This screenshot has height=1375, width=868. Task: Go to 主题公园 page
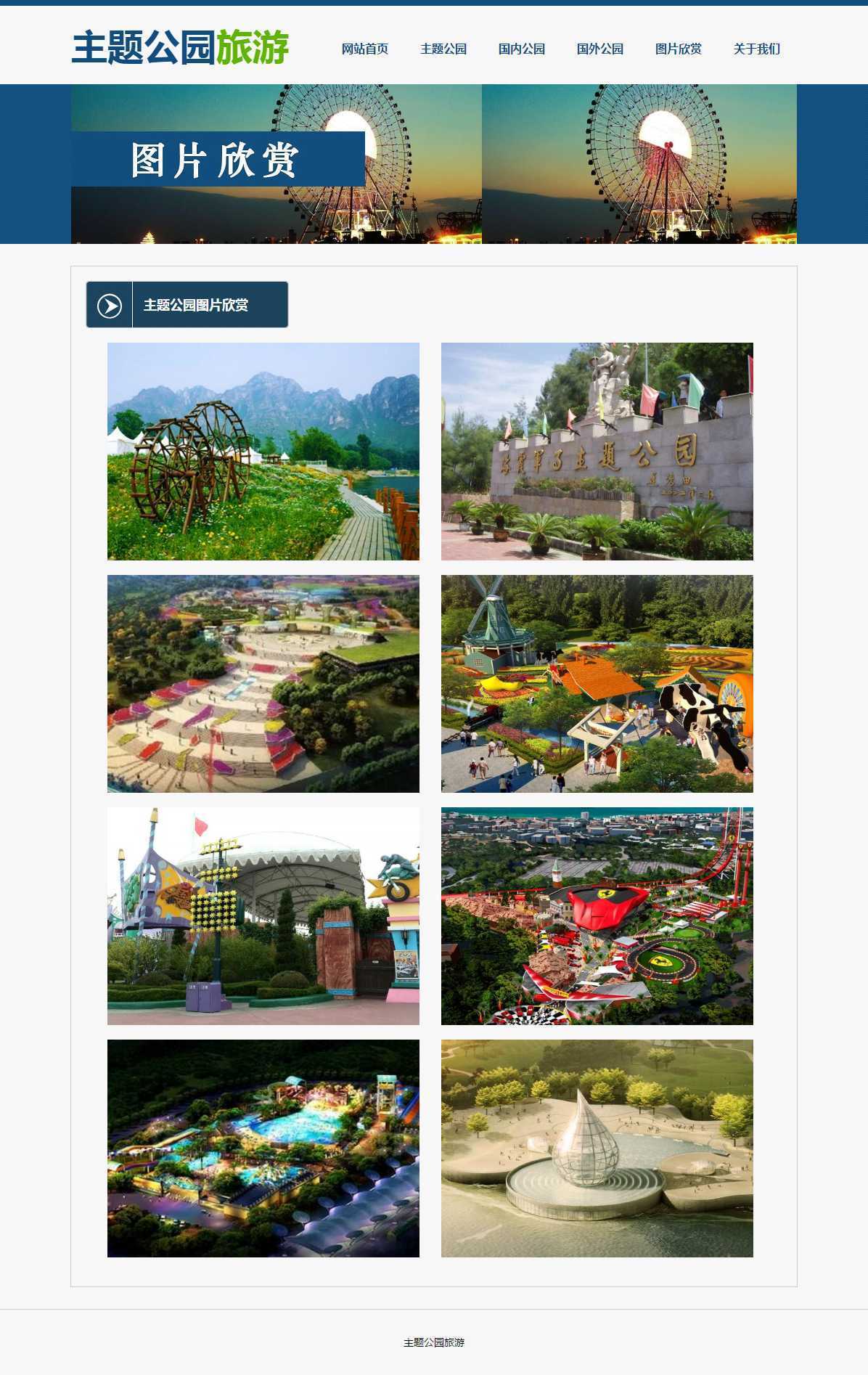(x=443, y=49)
